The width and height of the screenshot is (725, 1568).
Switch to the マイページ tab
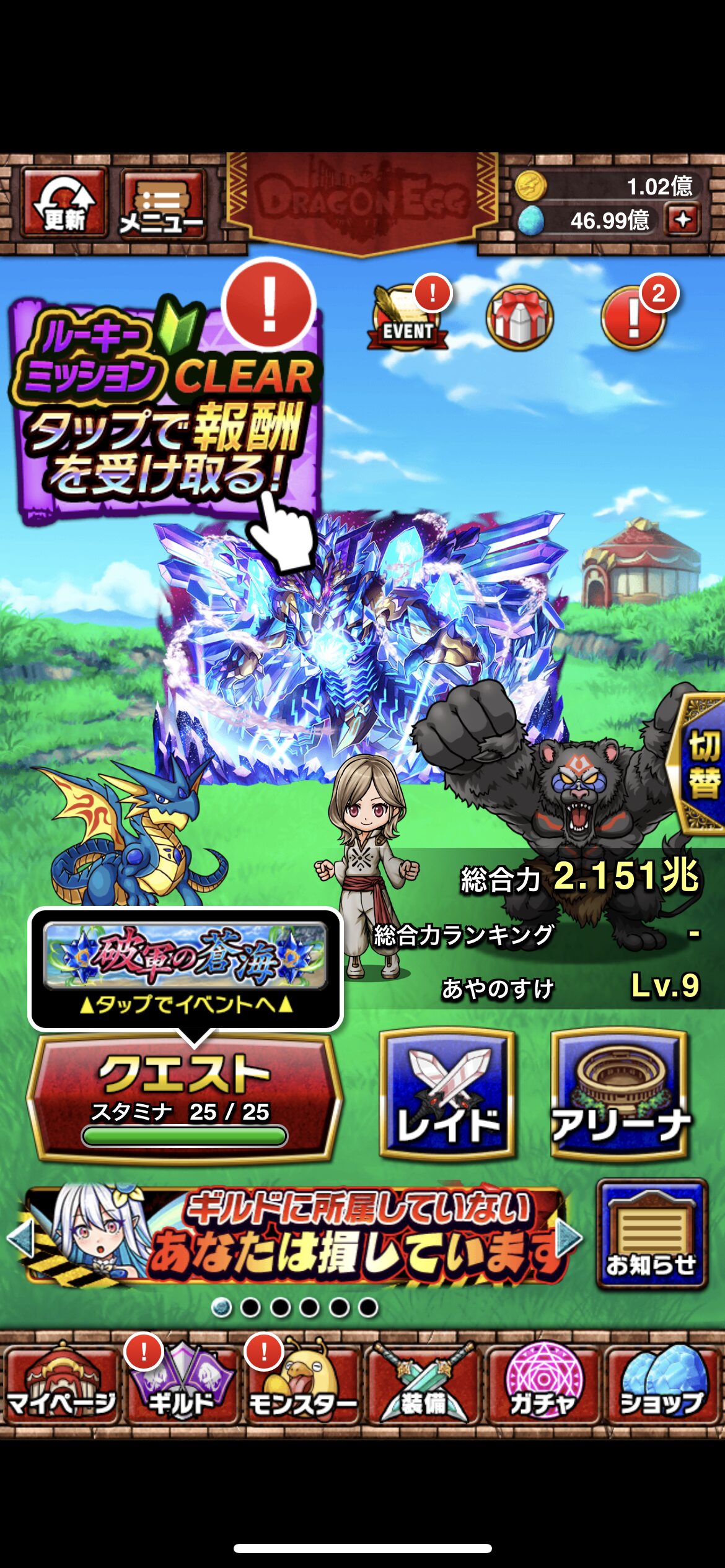pos(61,1386)
